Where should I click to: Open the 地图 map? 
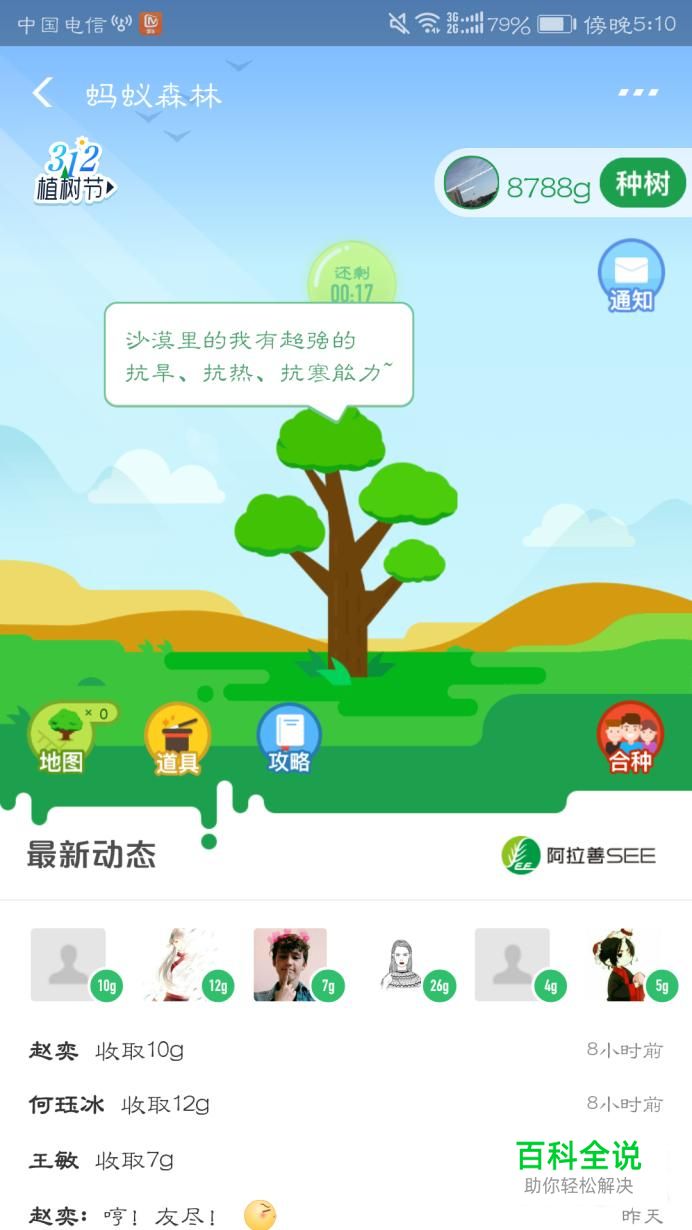61,739
